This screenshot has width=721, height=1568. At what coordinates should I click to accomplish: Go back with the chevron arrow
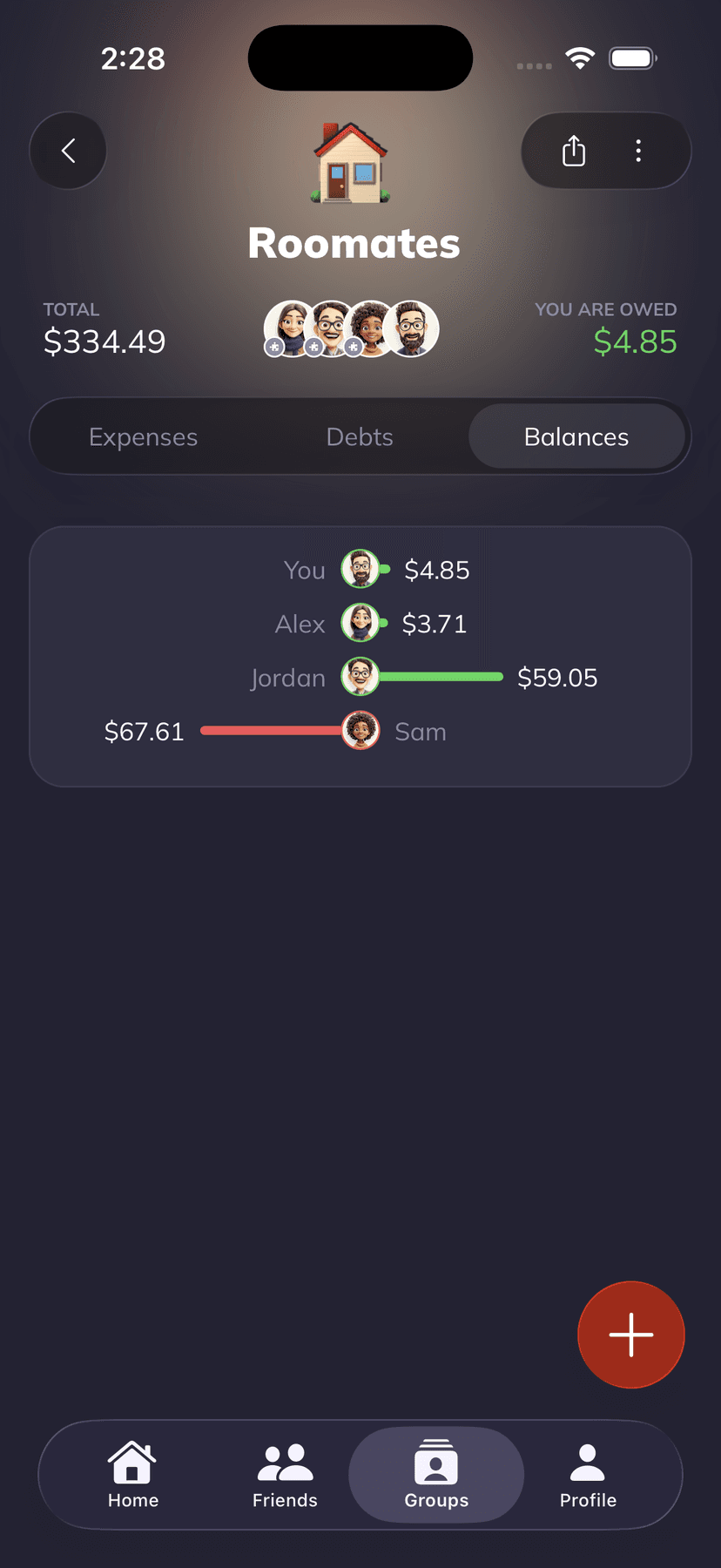[68, 150]
